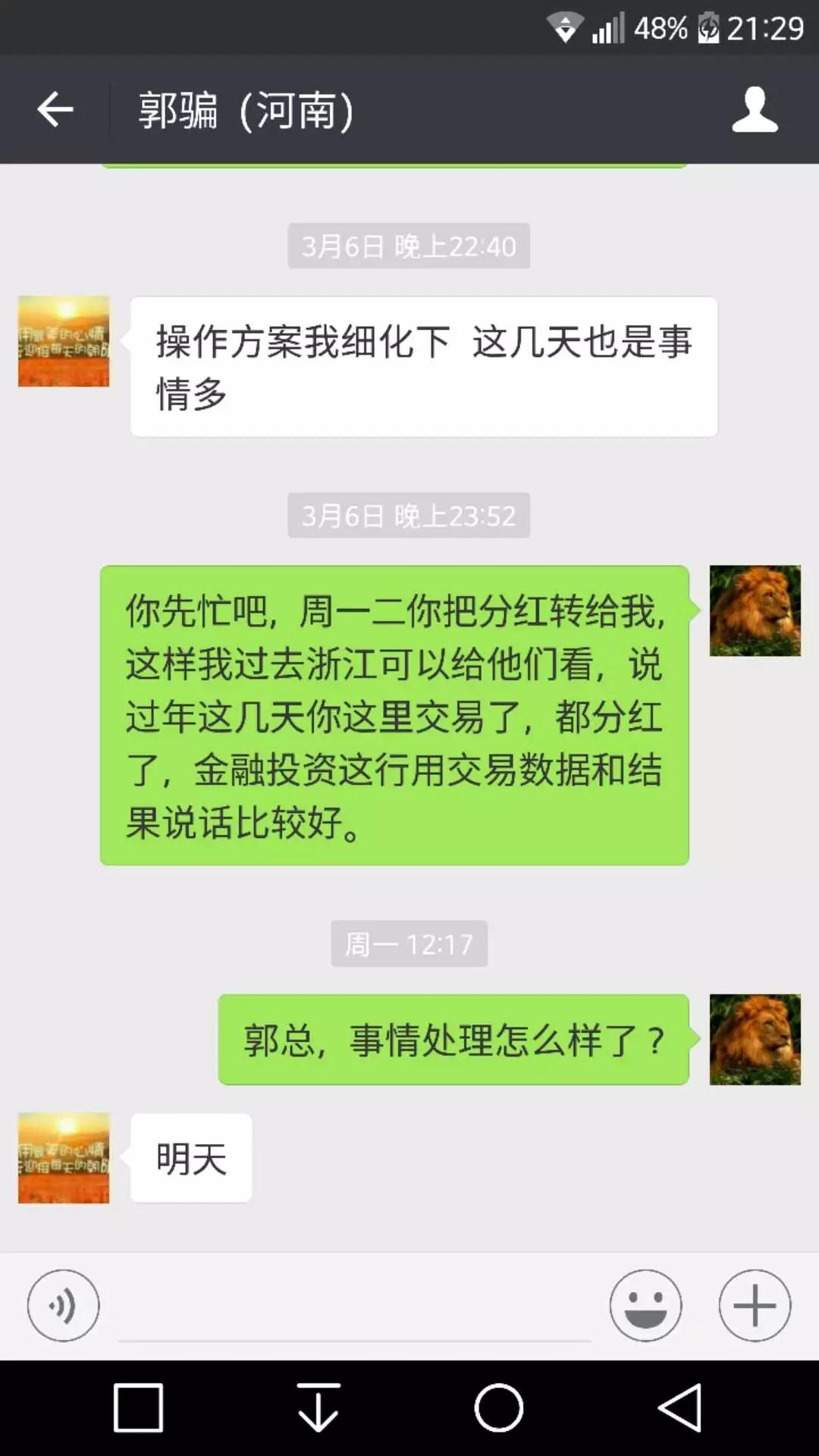Screen dimensions: 819x1456
Task: Go back from the 郭骗 chat
Action: (x=55, y=111)
